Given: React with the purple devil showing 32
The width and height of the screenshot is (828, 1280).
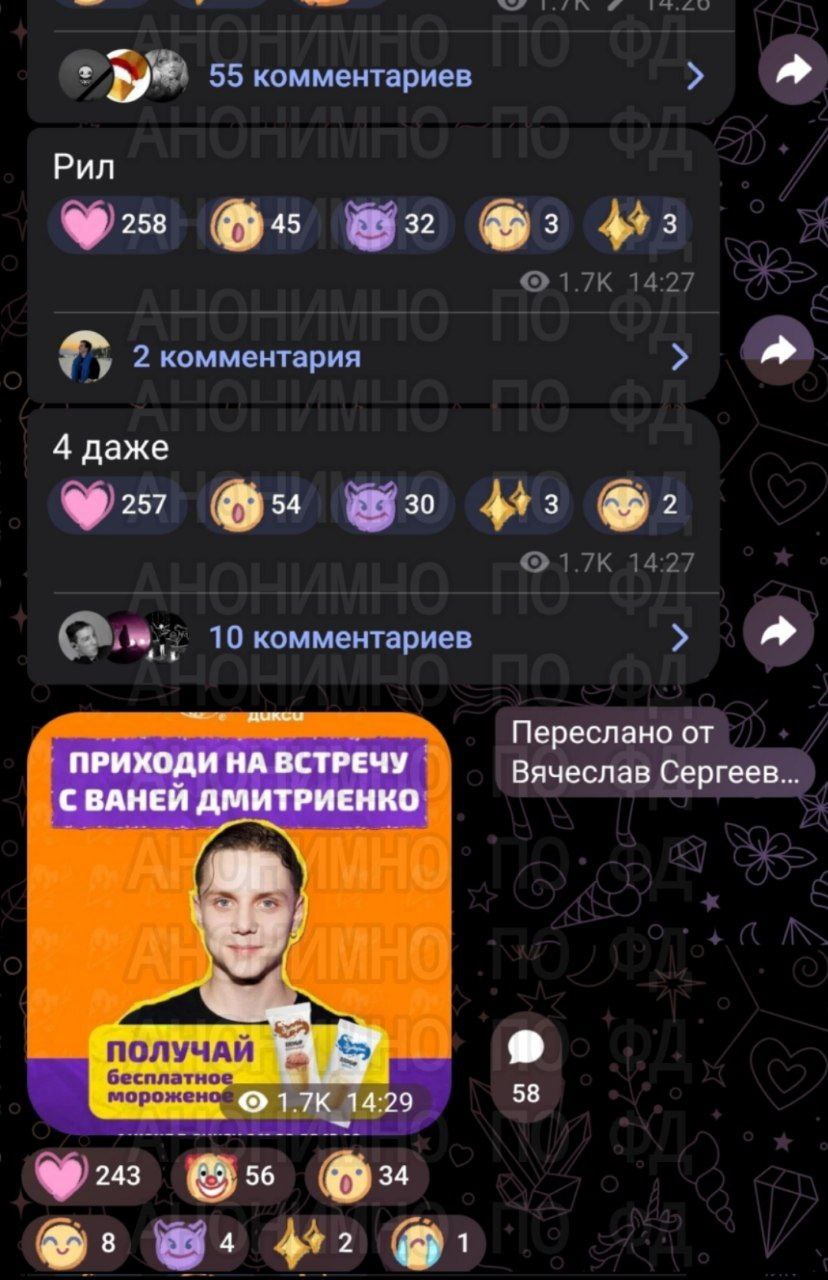Looking at the screenshot, I should pyautogui.click(x=391, y=224).
